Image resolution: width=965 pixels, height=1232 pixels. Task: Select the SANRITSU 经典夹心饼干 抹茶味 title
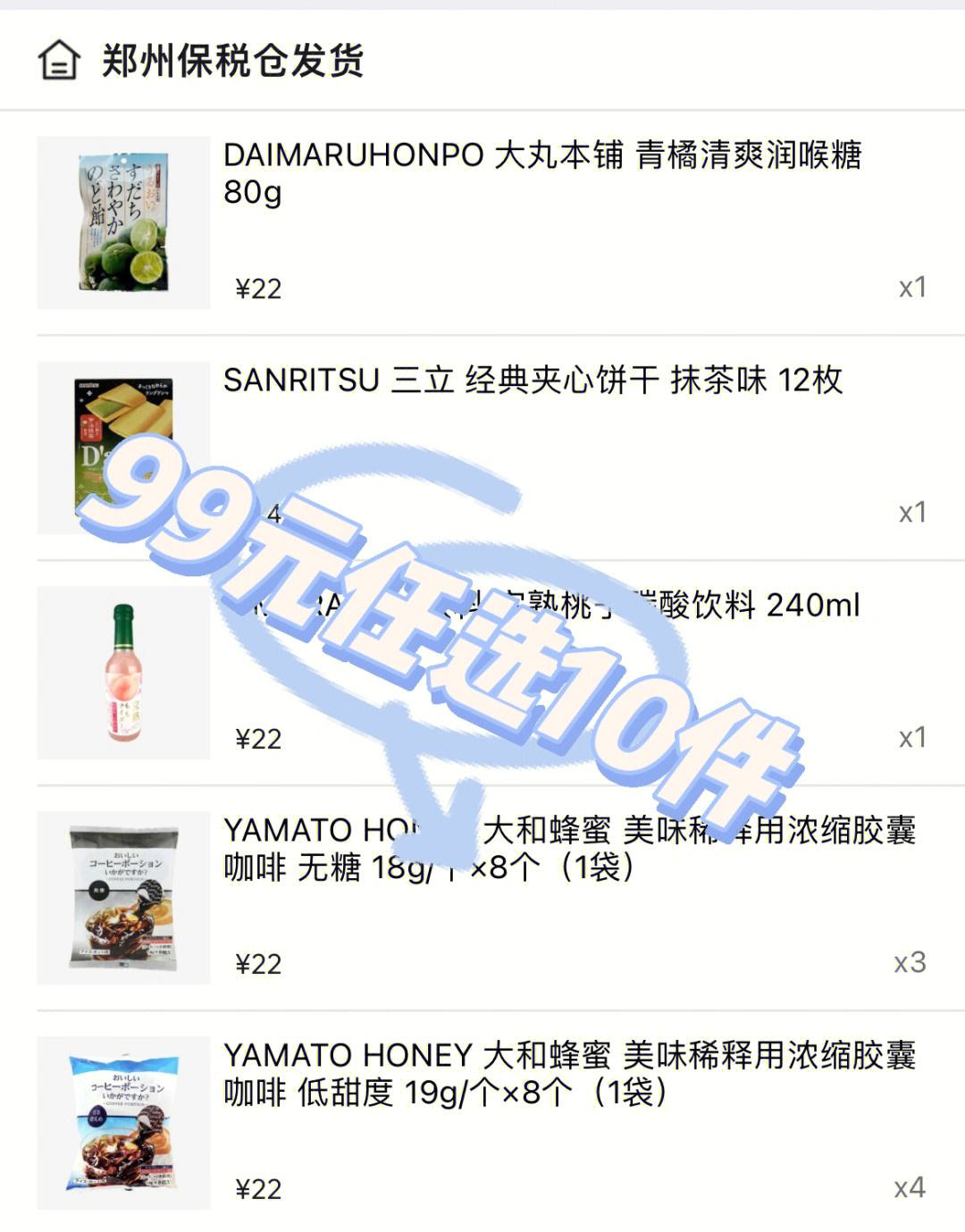tap(536, 382)
